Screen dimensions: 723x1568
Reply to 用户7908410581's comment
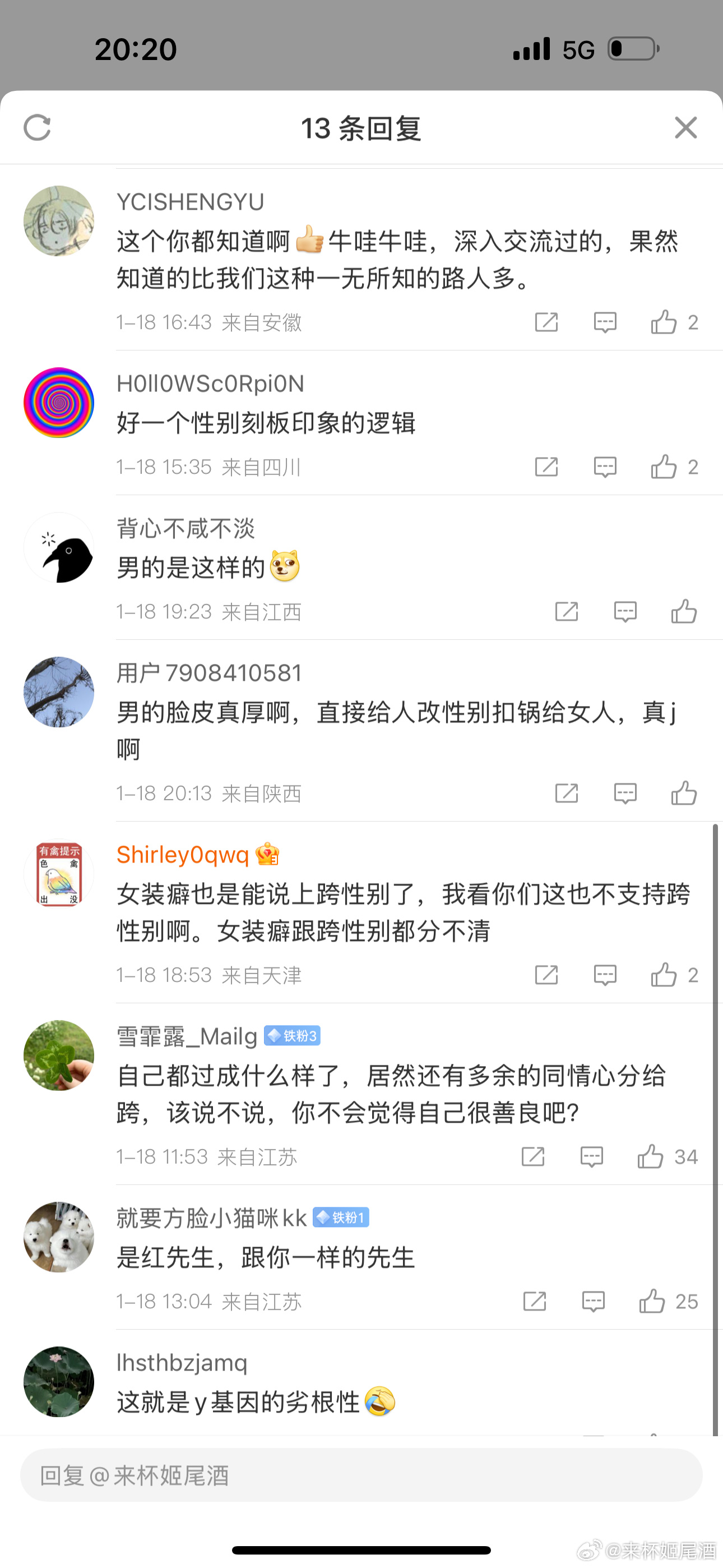(625, 793)
